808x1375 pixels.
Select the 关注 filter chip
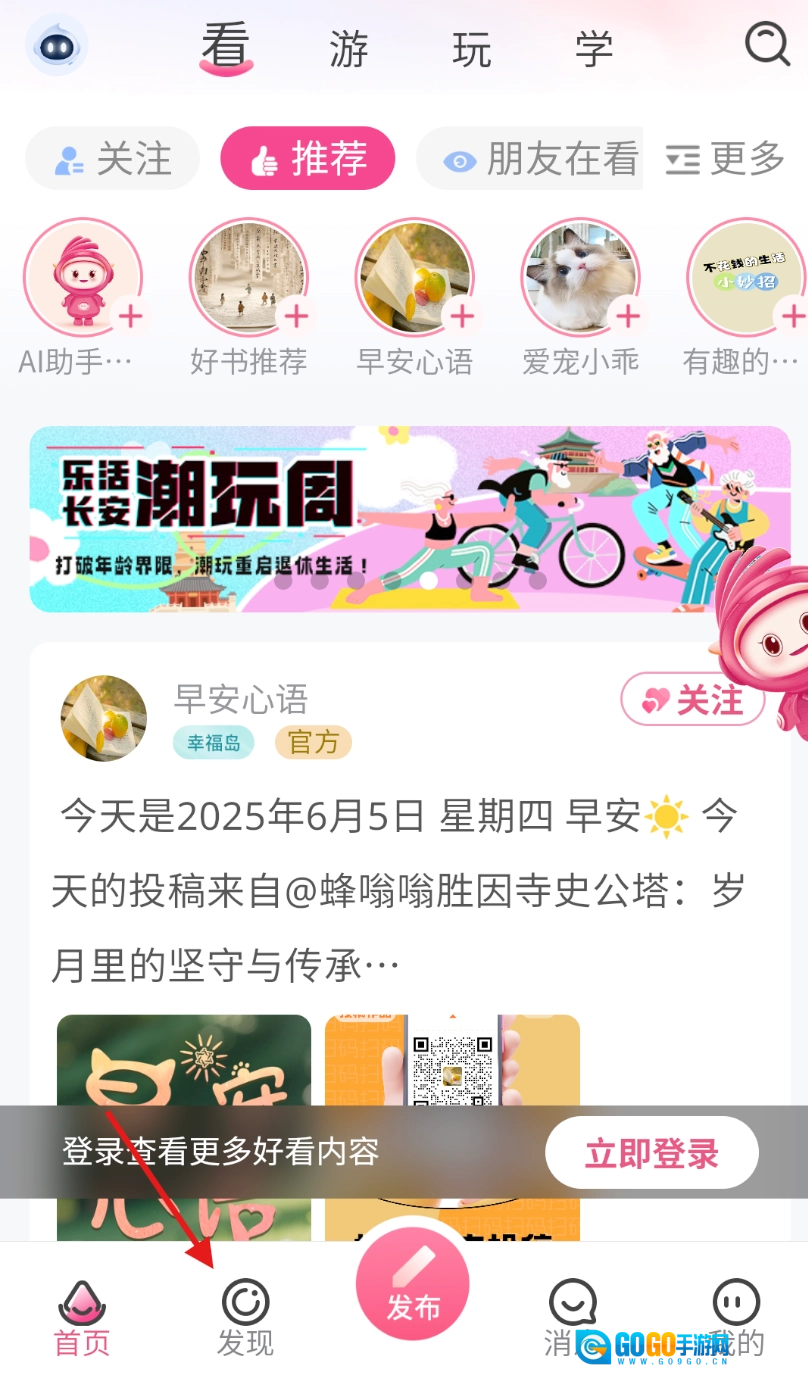pos(112,159)
